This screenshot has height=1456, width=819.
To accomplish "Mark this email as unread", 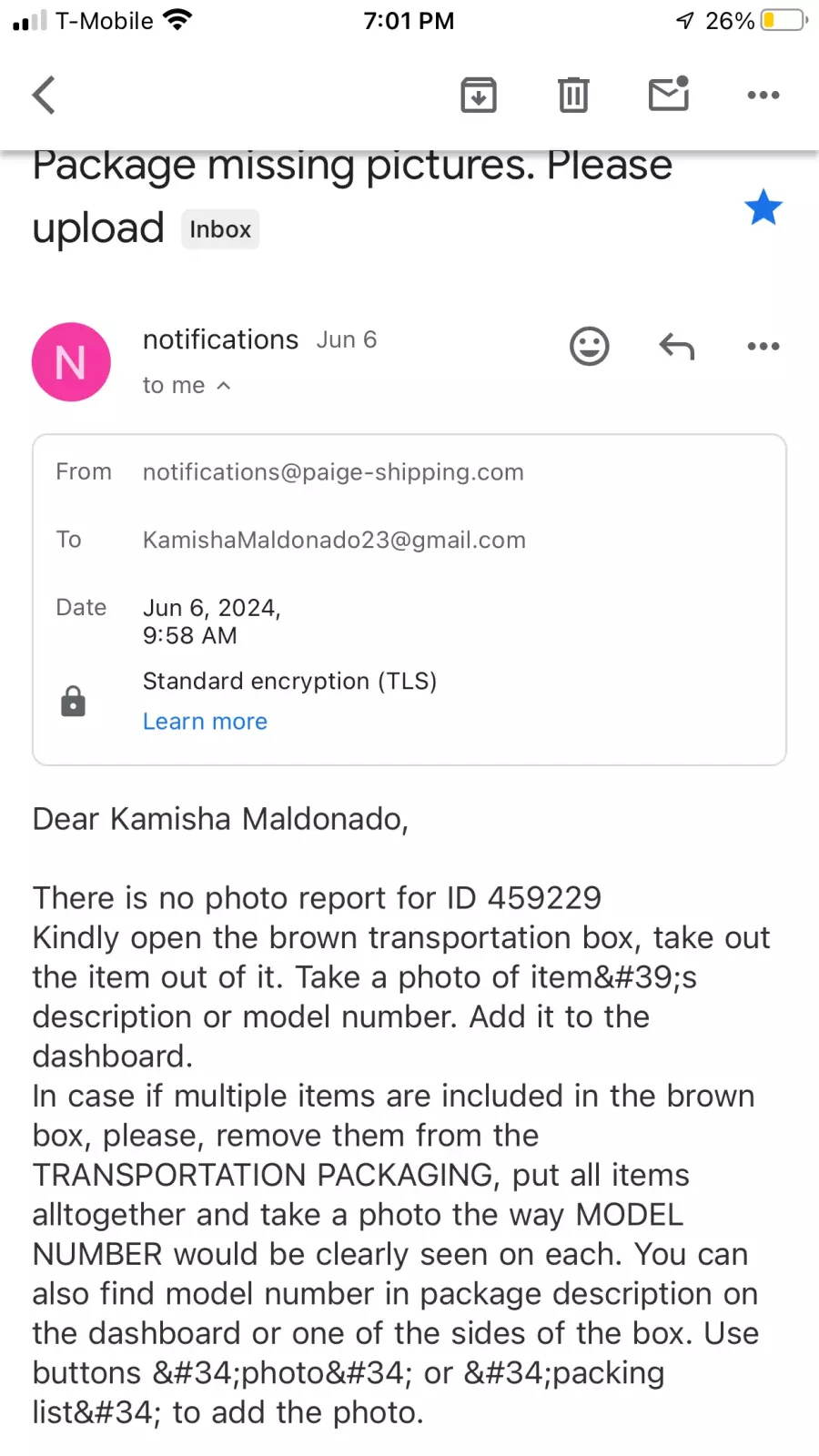I will [669, 94].
